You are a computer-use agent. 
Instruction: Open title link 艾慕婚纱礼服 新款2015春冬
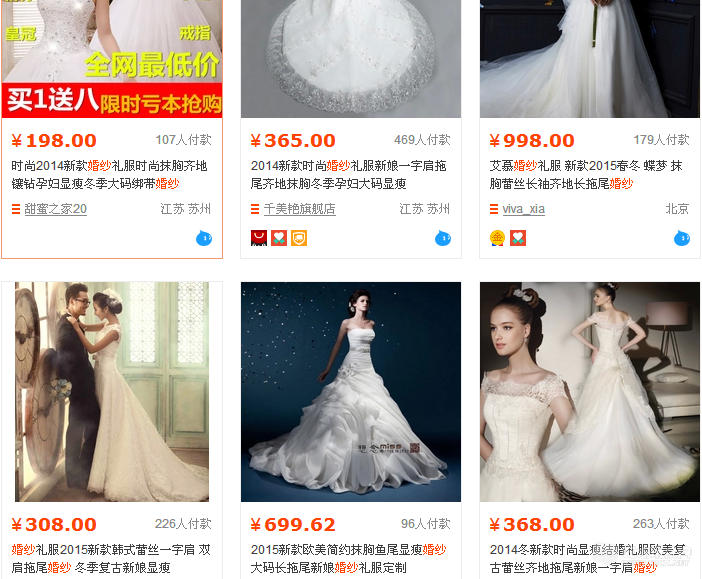pyautogui.click(x=586, y=166)
